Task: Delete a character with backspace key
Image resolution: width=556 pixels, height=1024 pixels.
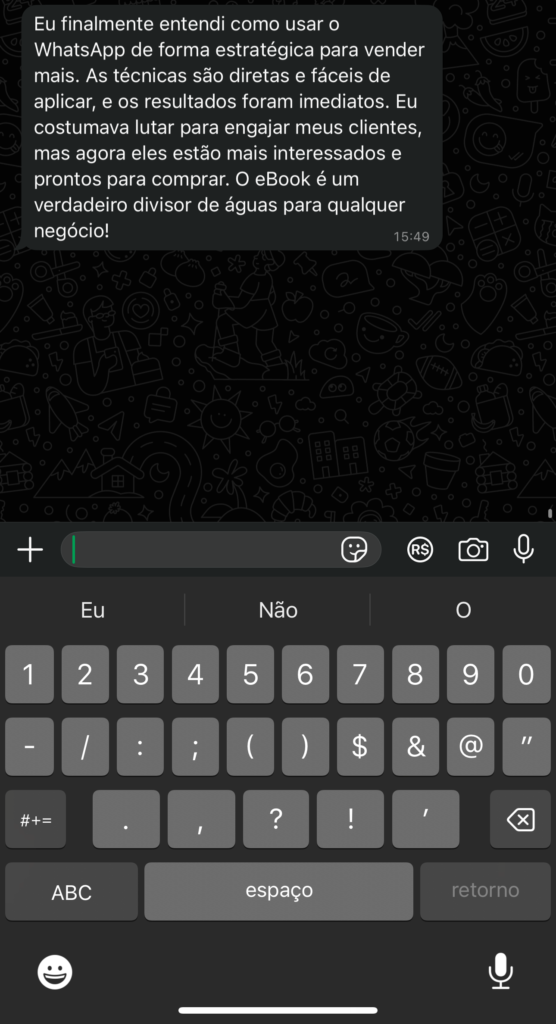Action: pos(520,819)
